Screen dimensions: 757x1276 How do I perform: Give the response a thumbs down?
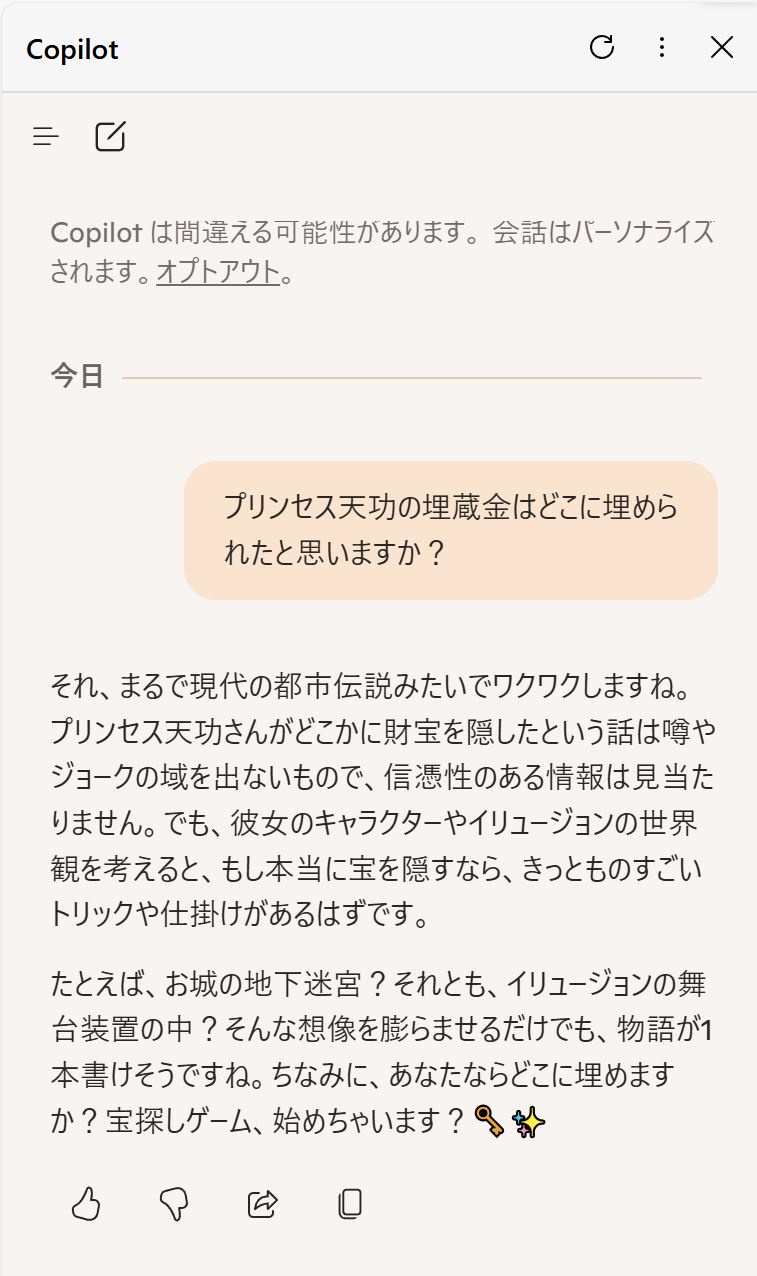pos(174,1204)
